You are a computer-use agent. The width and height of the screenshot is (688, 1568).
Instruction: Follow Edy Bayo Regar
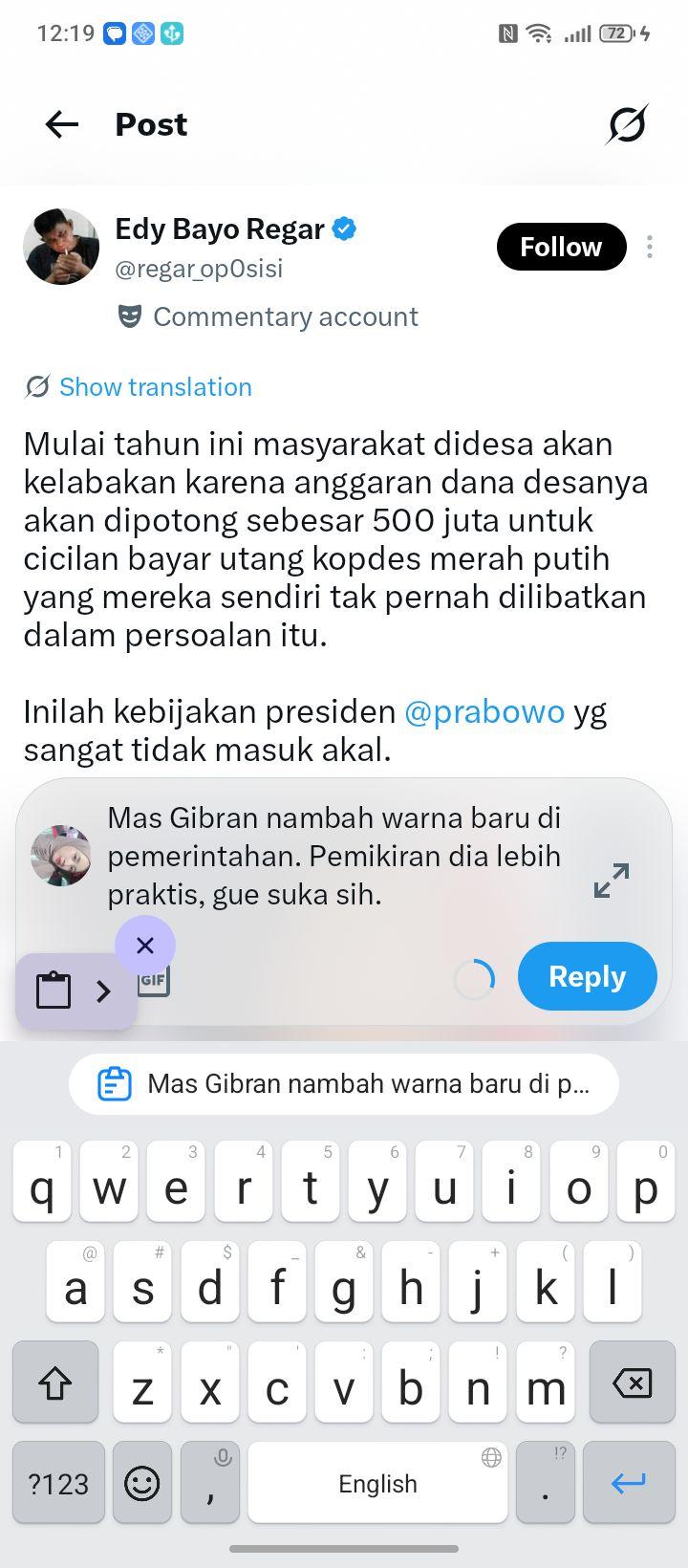(x=561, y=247)
